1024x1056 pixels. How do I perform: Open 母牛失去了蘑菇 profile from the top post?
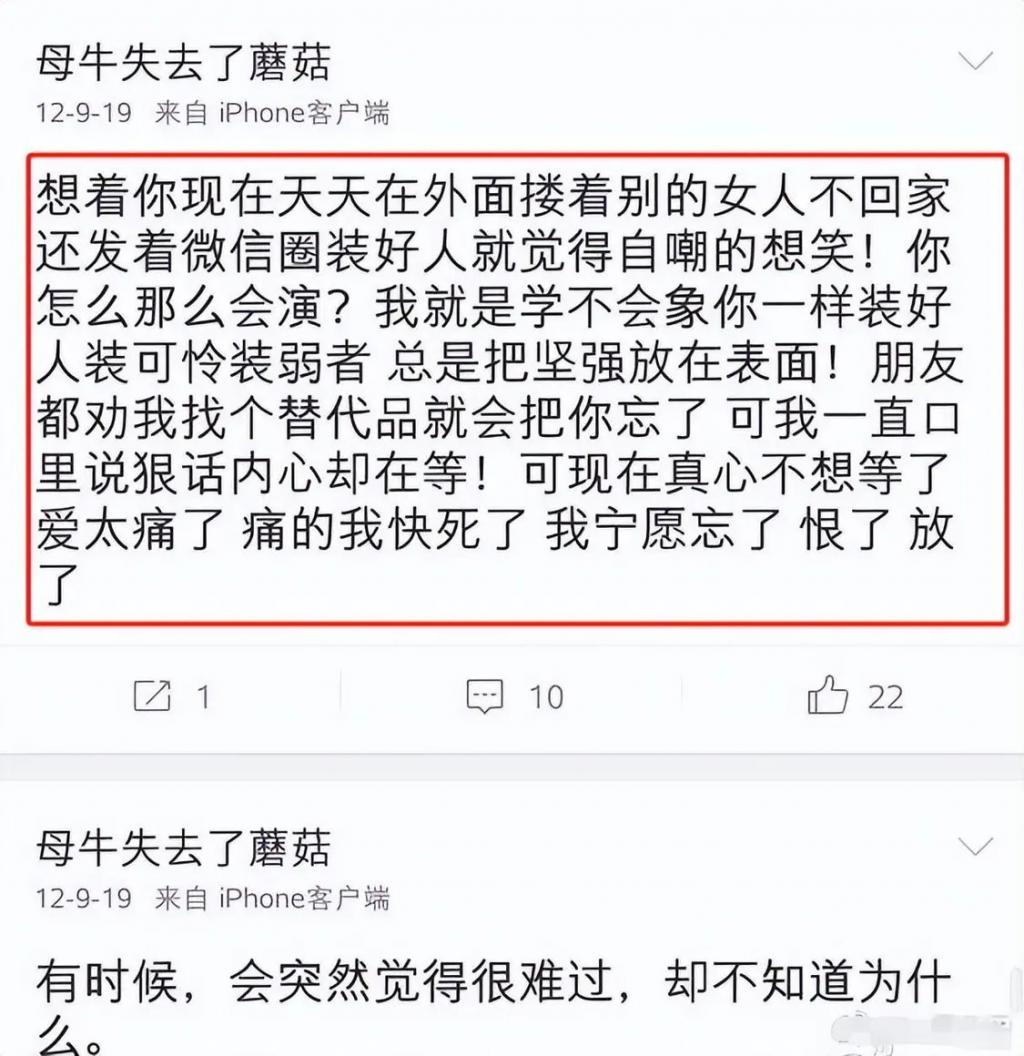click(183, 64)
